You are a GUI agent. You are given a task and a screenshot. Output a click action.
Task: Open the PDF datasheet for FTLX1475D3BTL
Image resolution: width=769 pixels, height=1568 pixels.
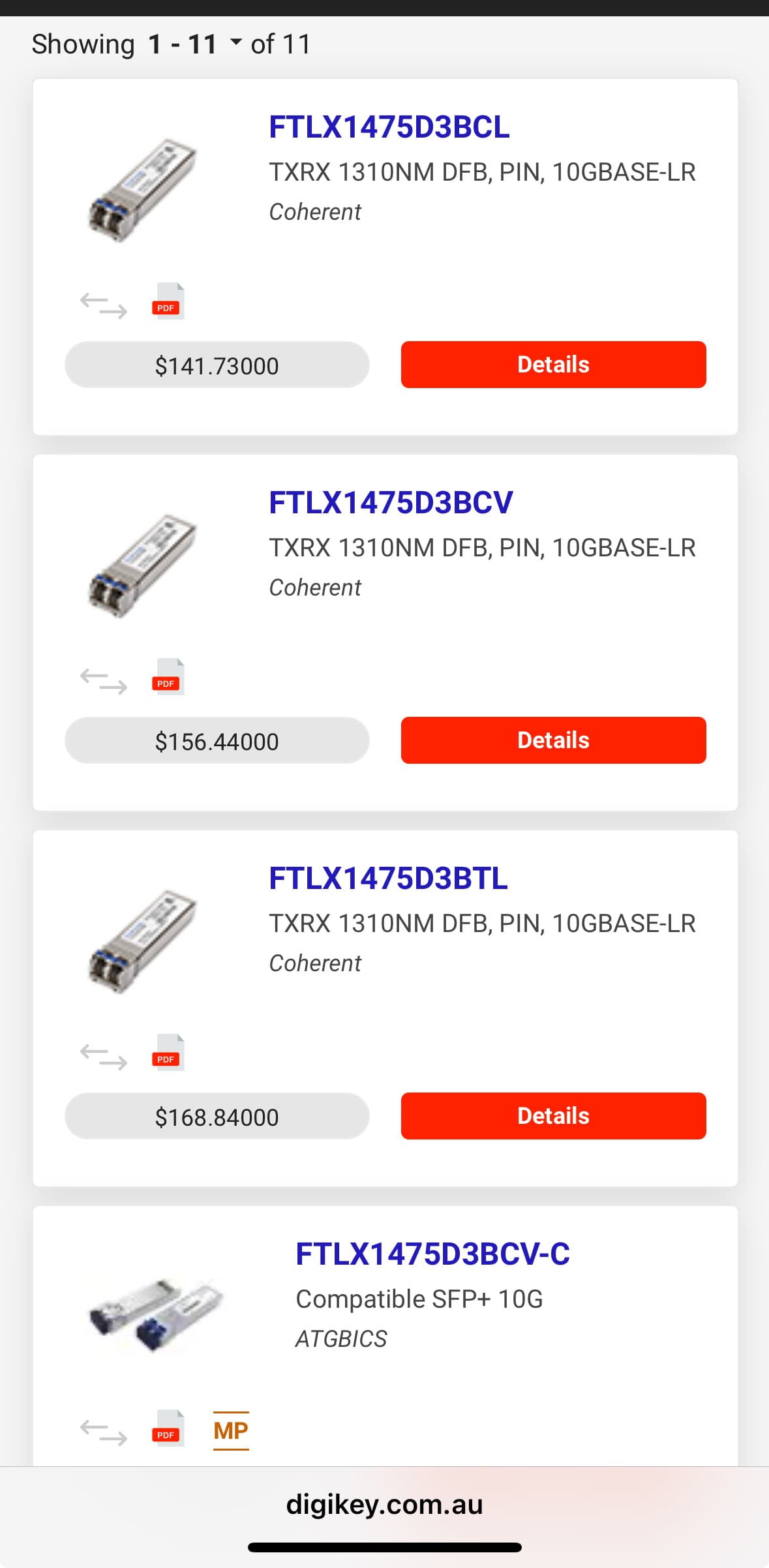tap(168, 1053)
